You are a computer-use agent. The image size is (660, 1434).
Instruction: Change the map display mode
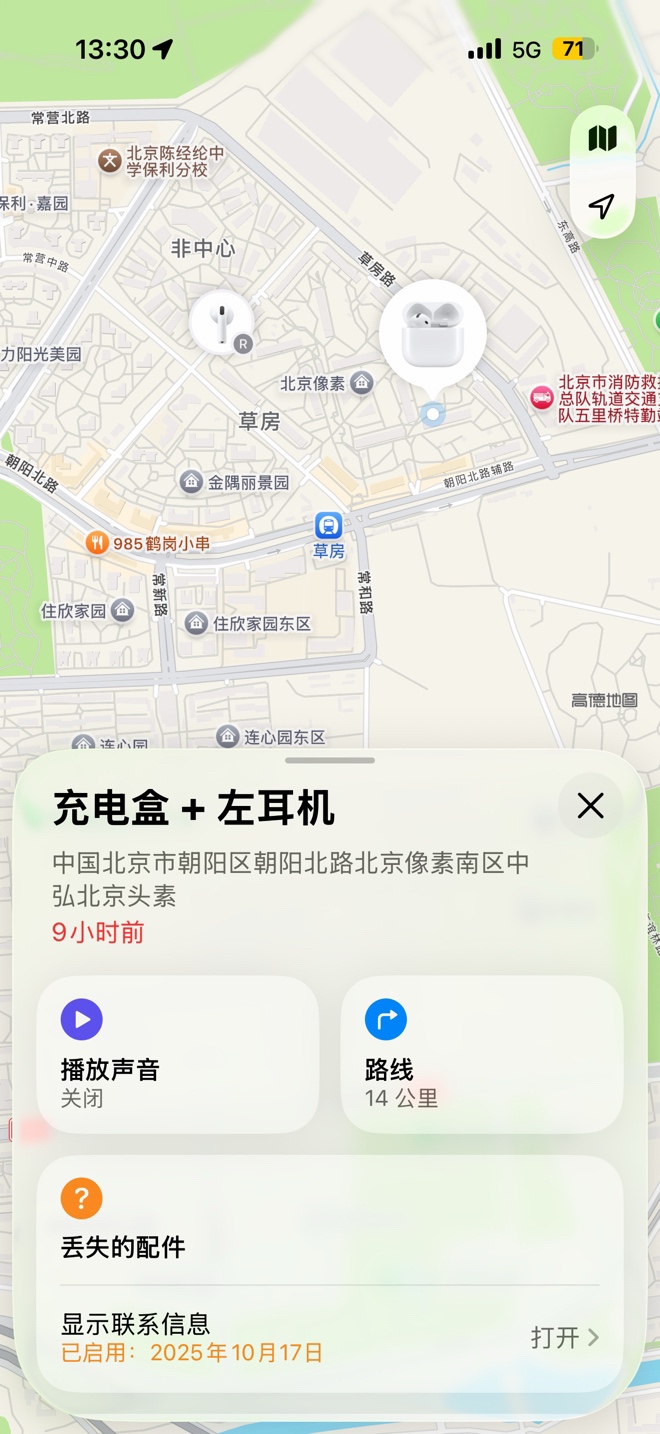coord(602,139)
